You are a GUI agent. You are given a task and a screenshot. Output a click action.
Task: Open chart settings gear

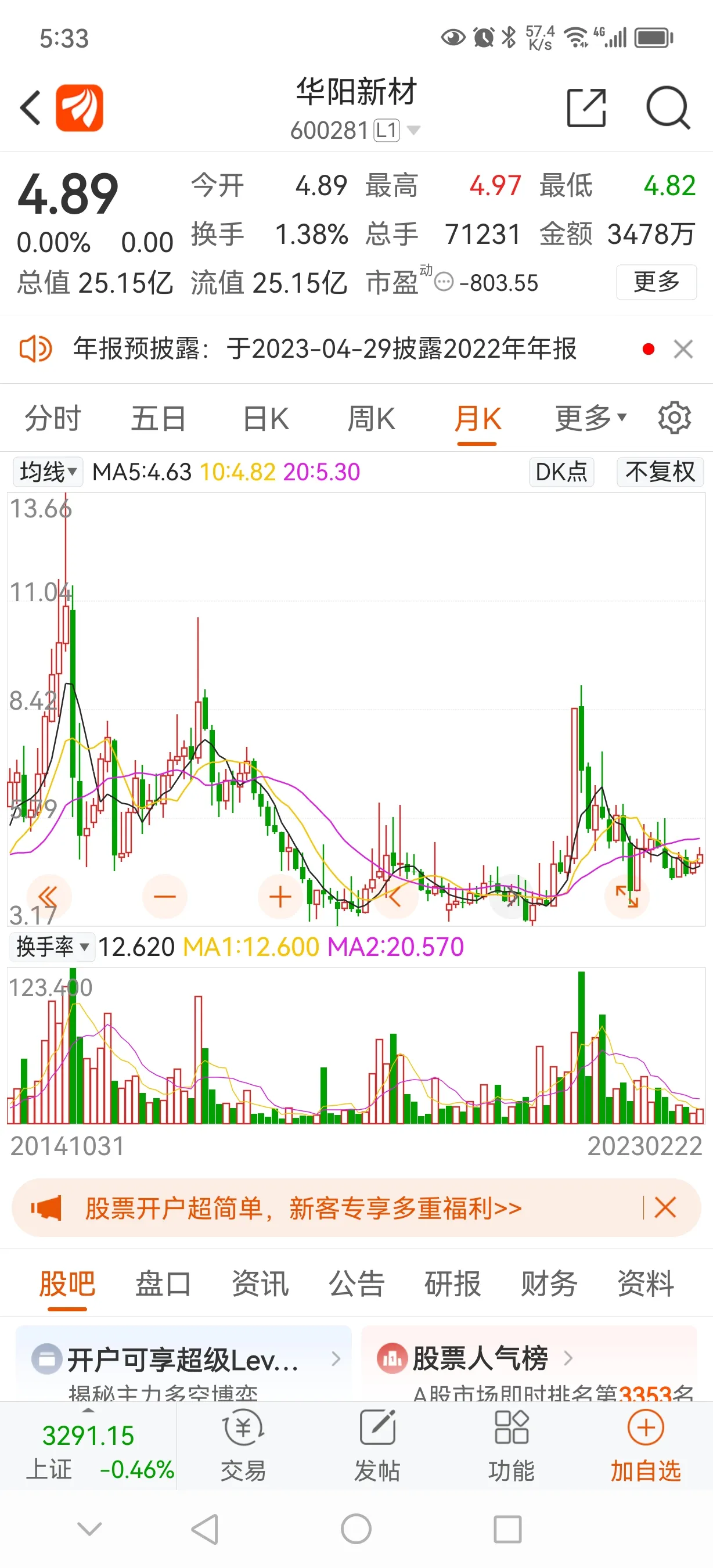[x=674, y=418]
